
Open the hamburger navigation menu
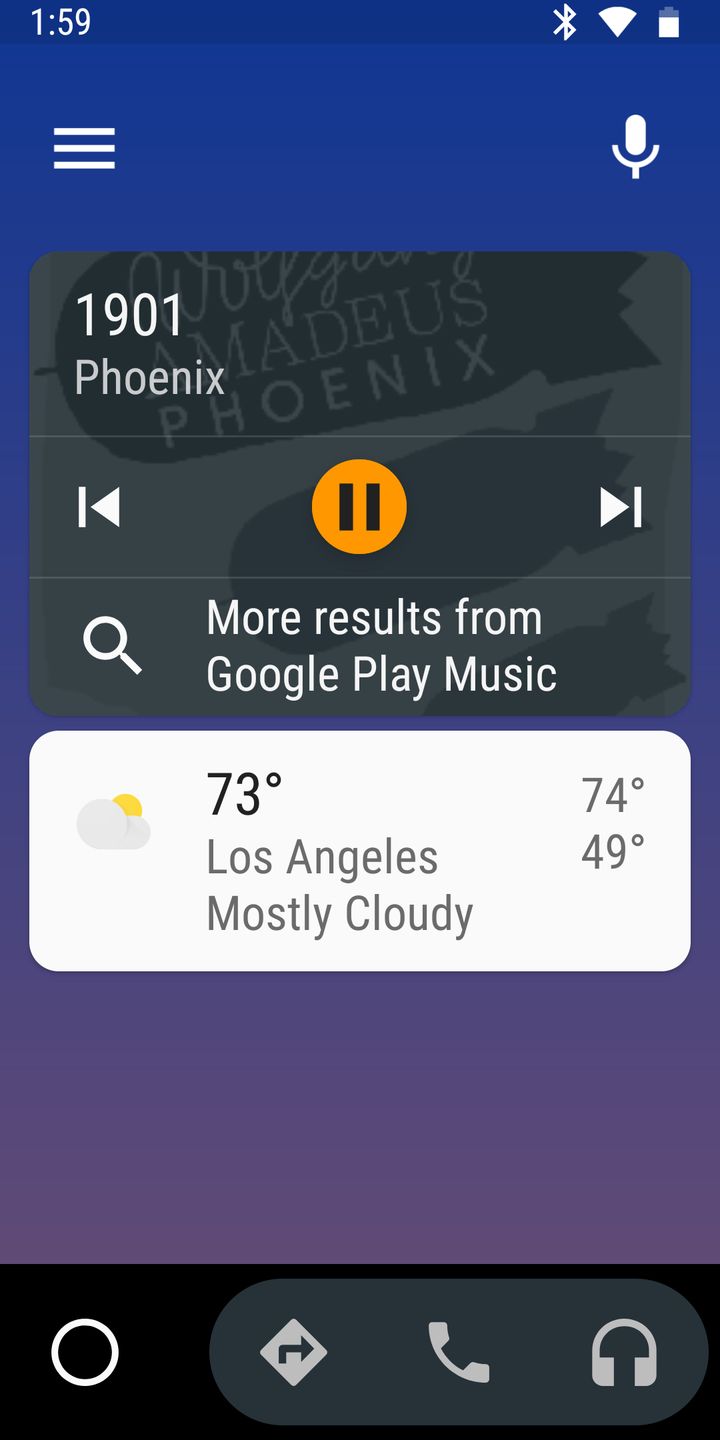coord(84,147)
